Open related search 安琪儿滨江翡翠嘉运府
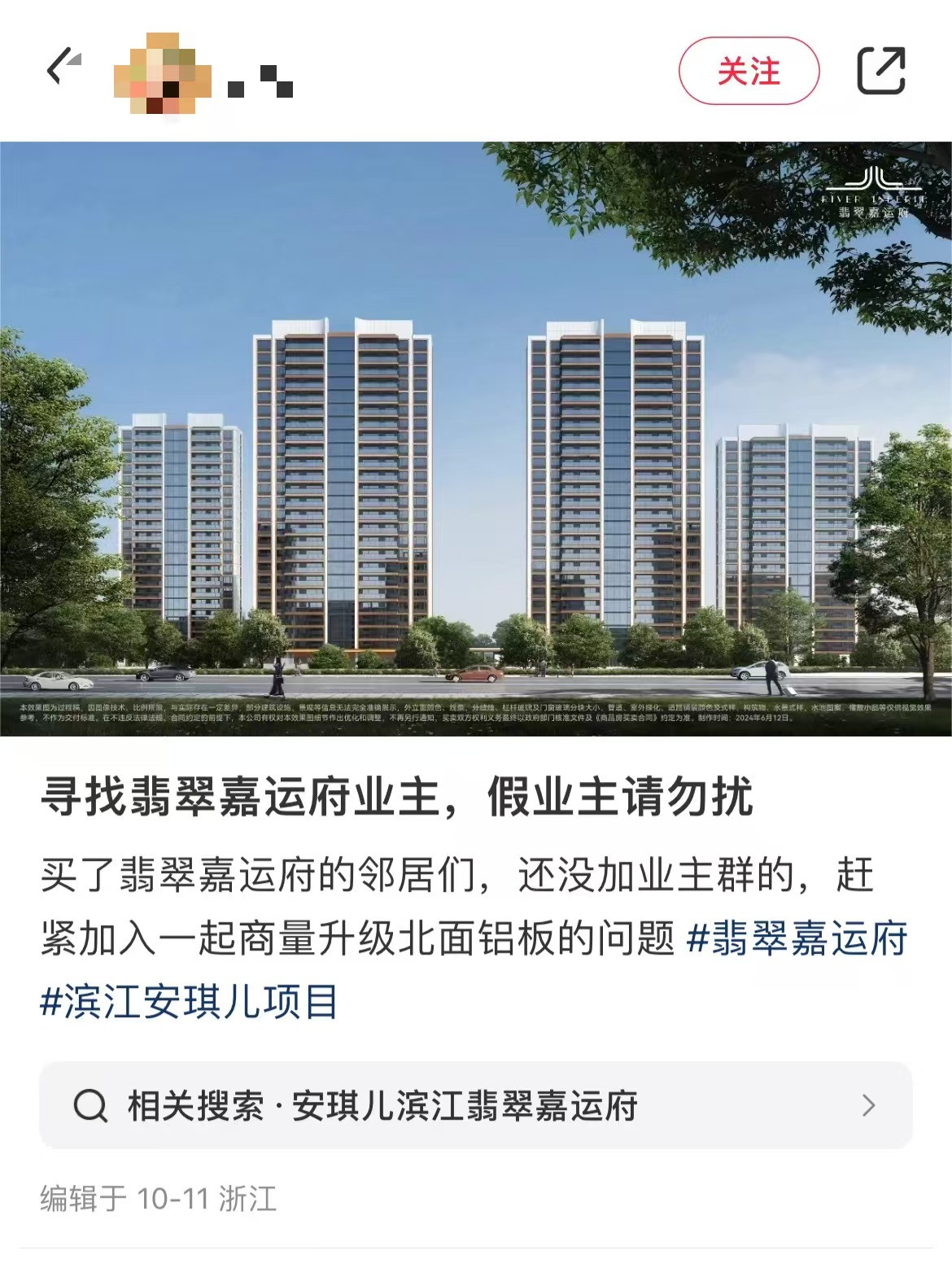 pos(476,1105)
